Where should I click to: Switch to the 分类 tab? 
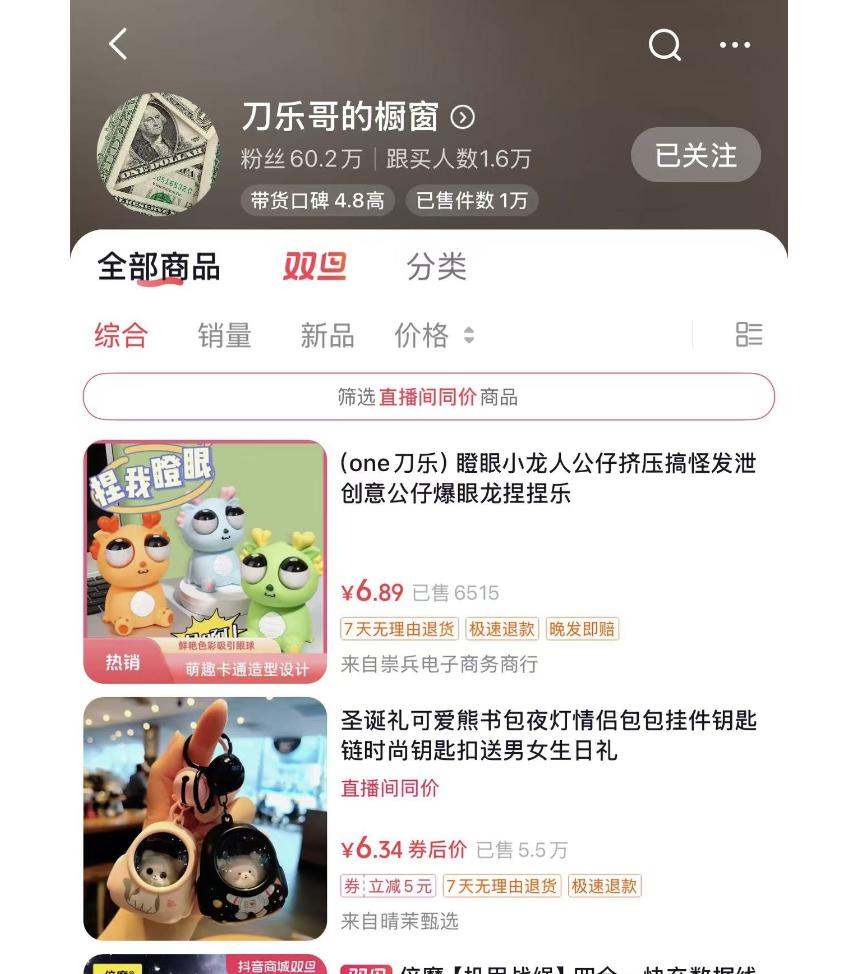click(436, 267)
